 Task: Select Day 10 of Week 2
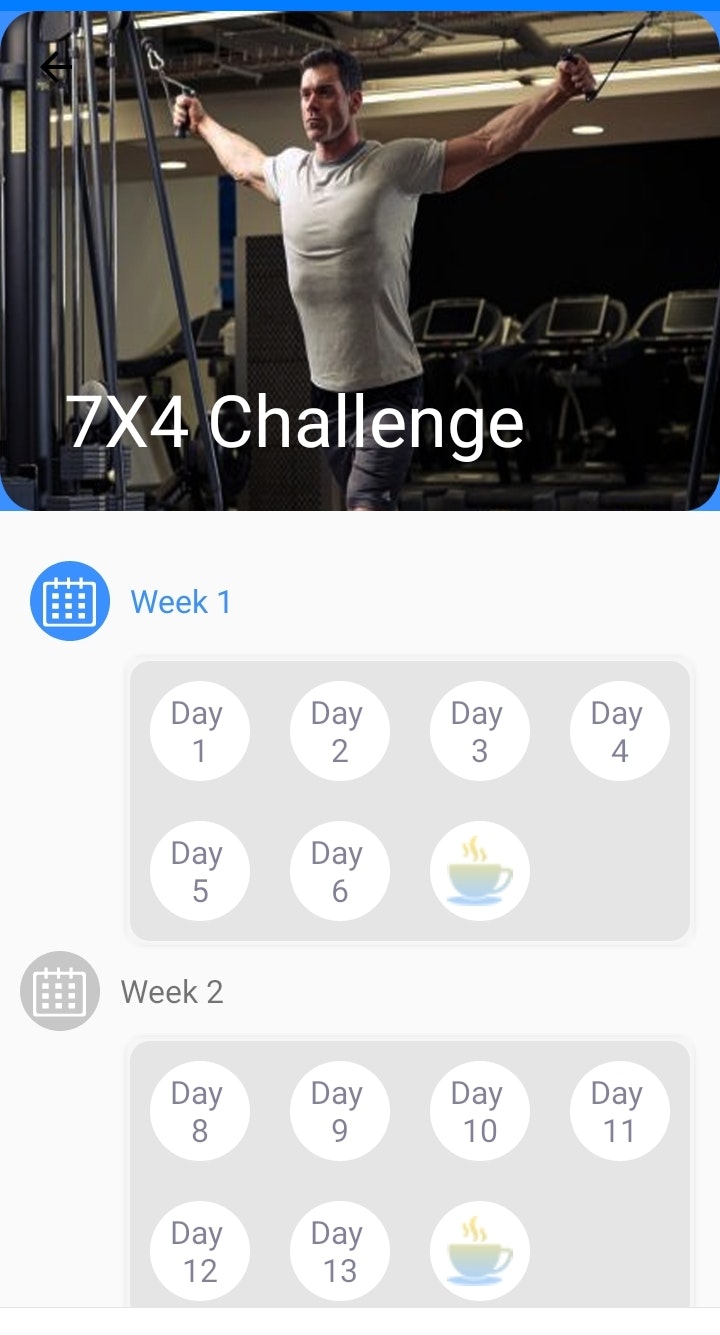tap(479, 1110)
